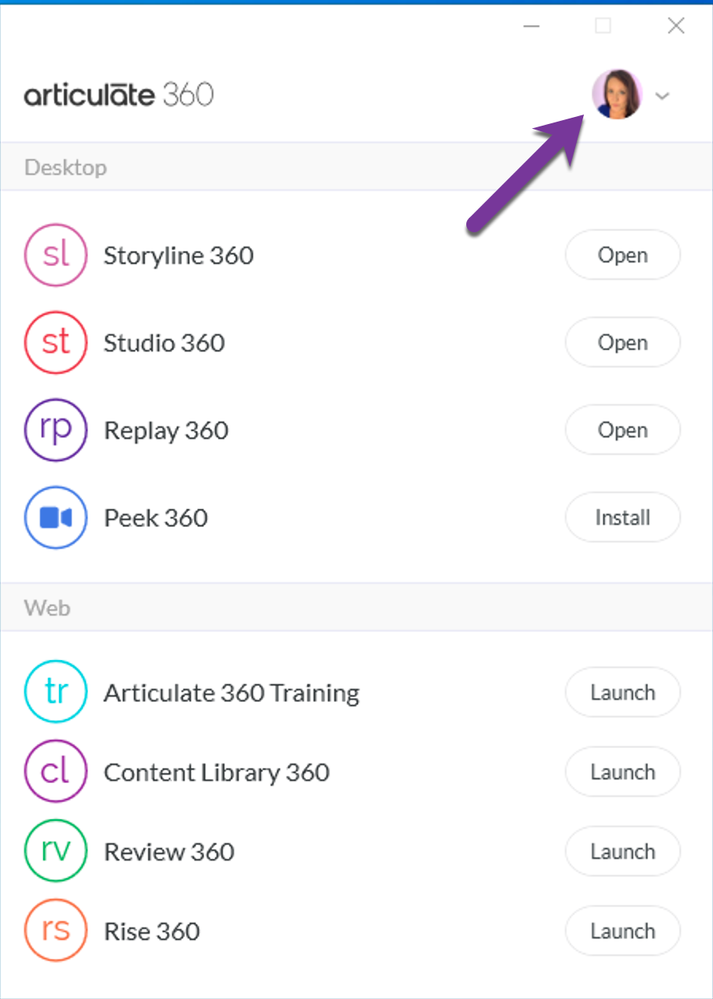Close the Articulate 360 window
The image size is (713, 999).
[676, 26]
